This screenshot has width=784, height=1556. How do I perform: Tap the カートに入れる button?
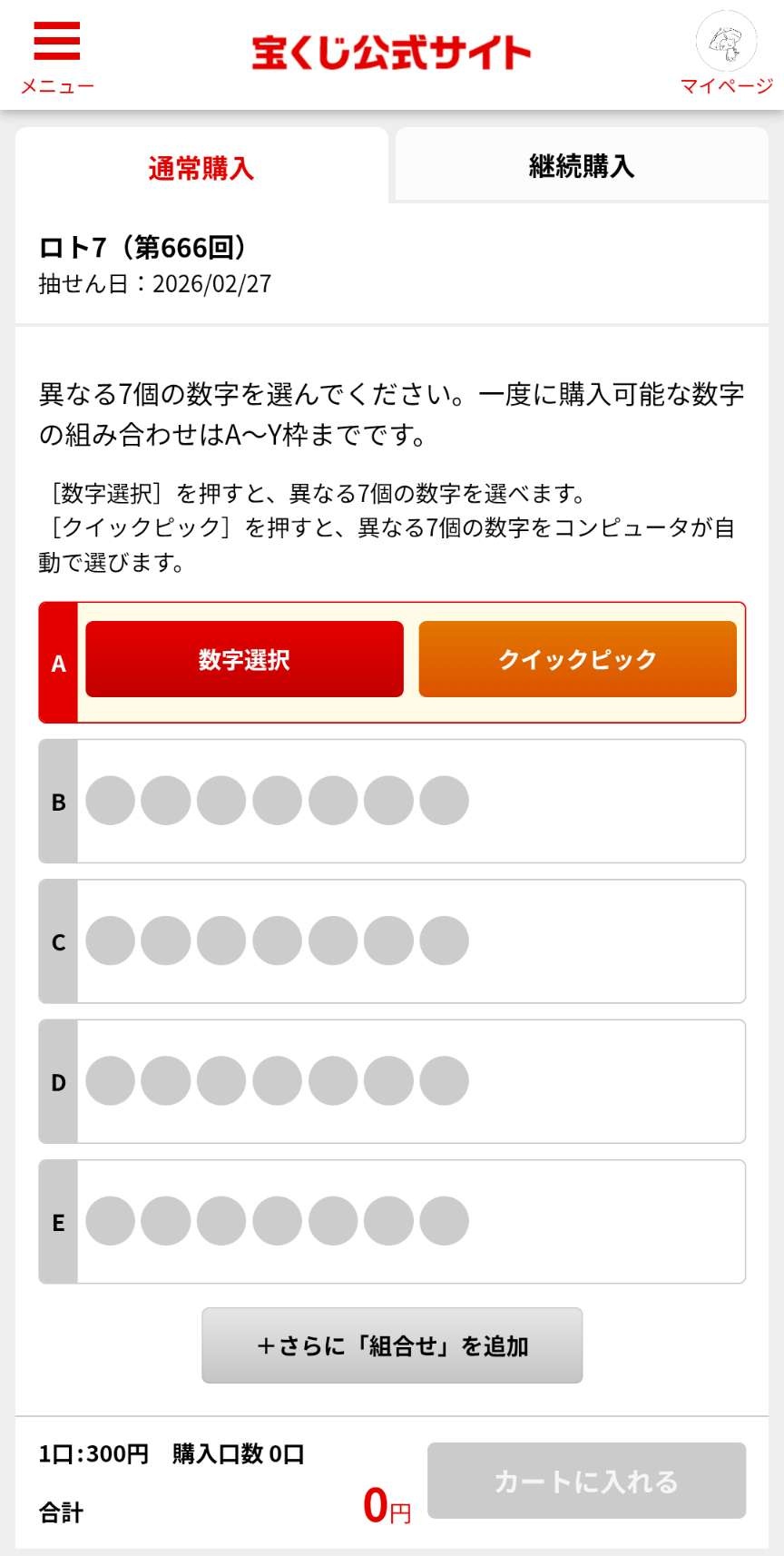click(x=586, y=1481)
